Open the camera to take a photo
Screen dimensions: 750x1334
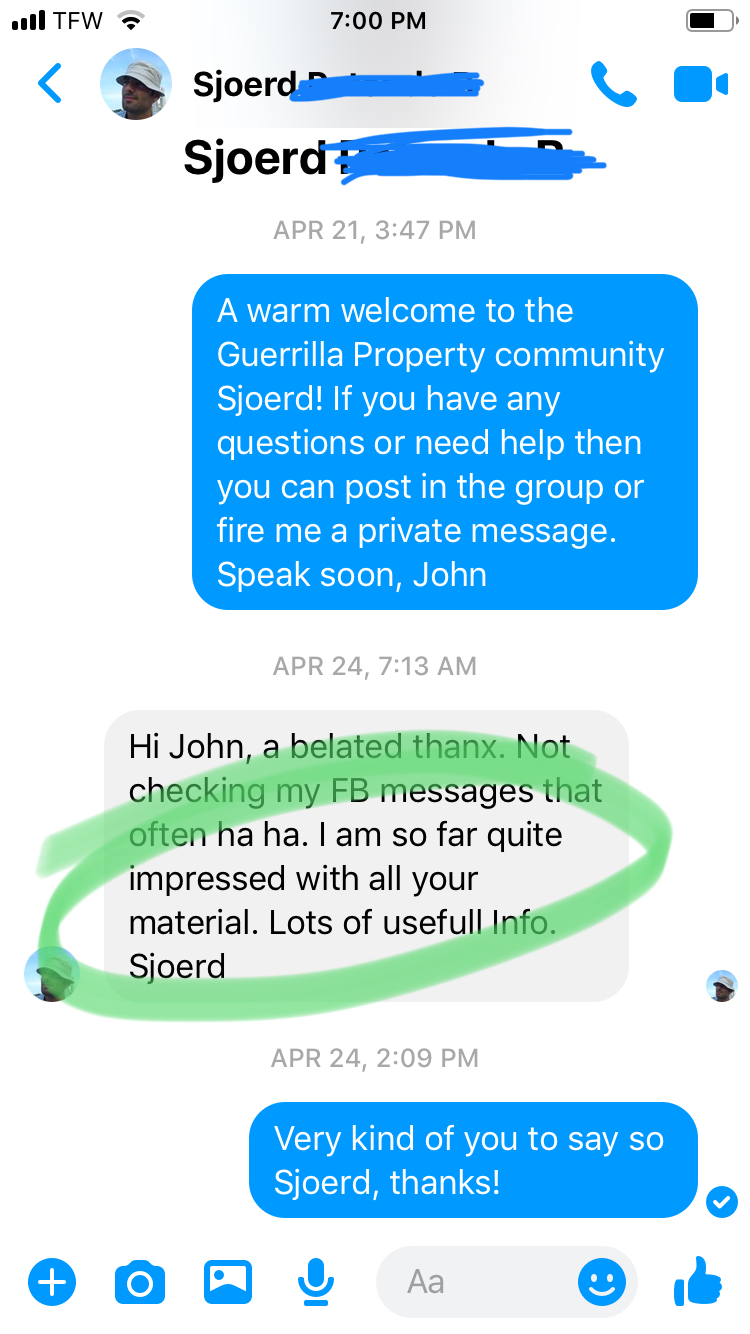(x=140, y=1281)
